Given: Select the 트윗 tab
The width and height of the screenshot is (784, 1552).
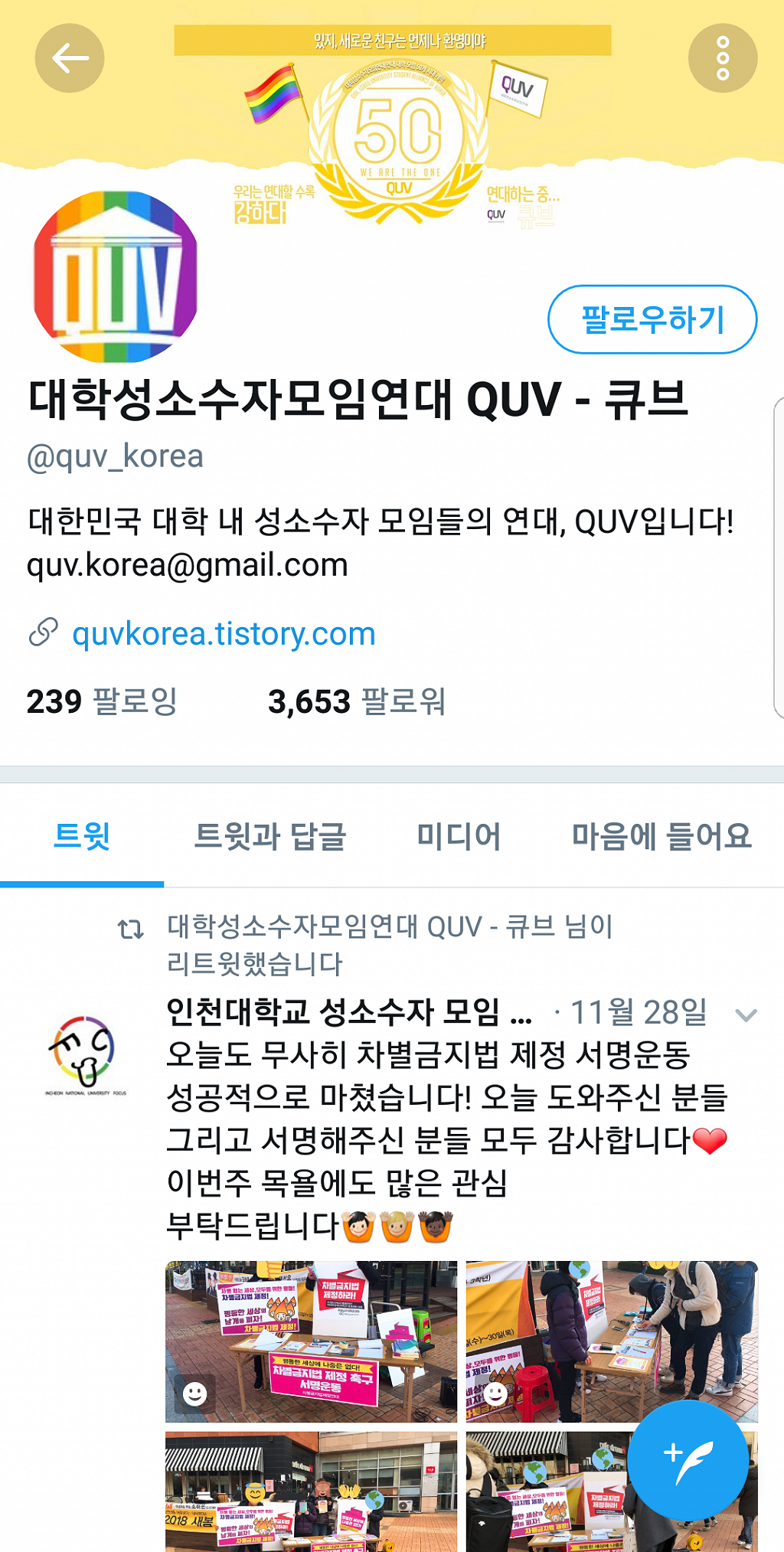Looking at the screenshot, I should [82, 835].
